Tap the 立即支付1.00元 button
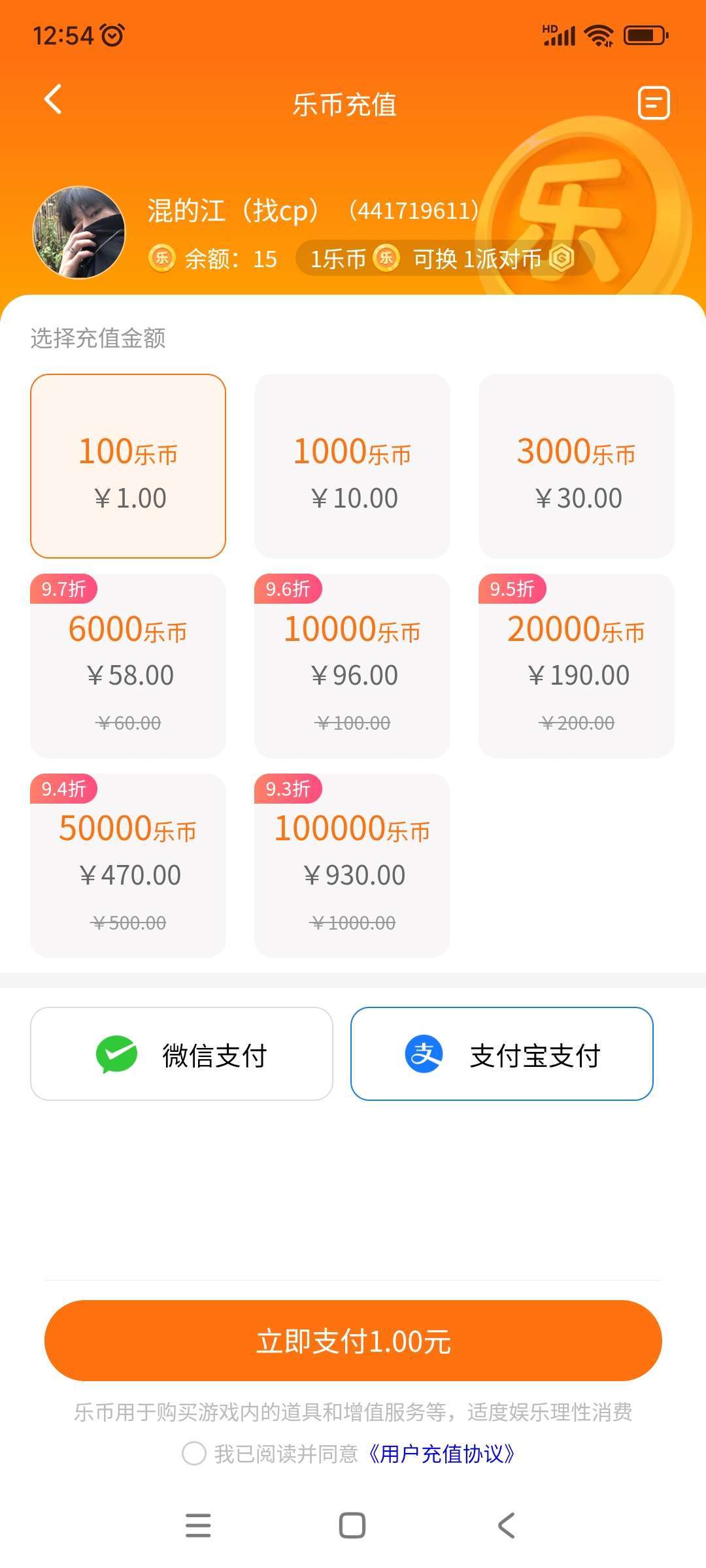Viewport: 706px width, 1568px height. [353, 1341]
